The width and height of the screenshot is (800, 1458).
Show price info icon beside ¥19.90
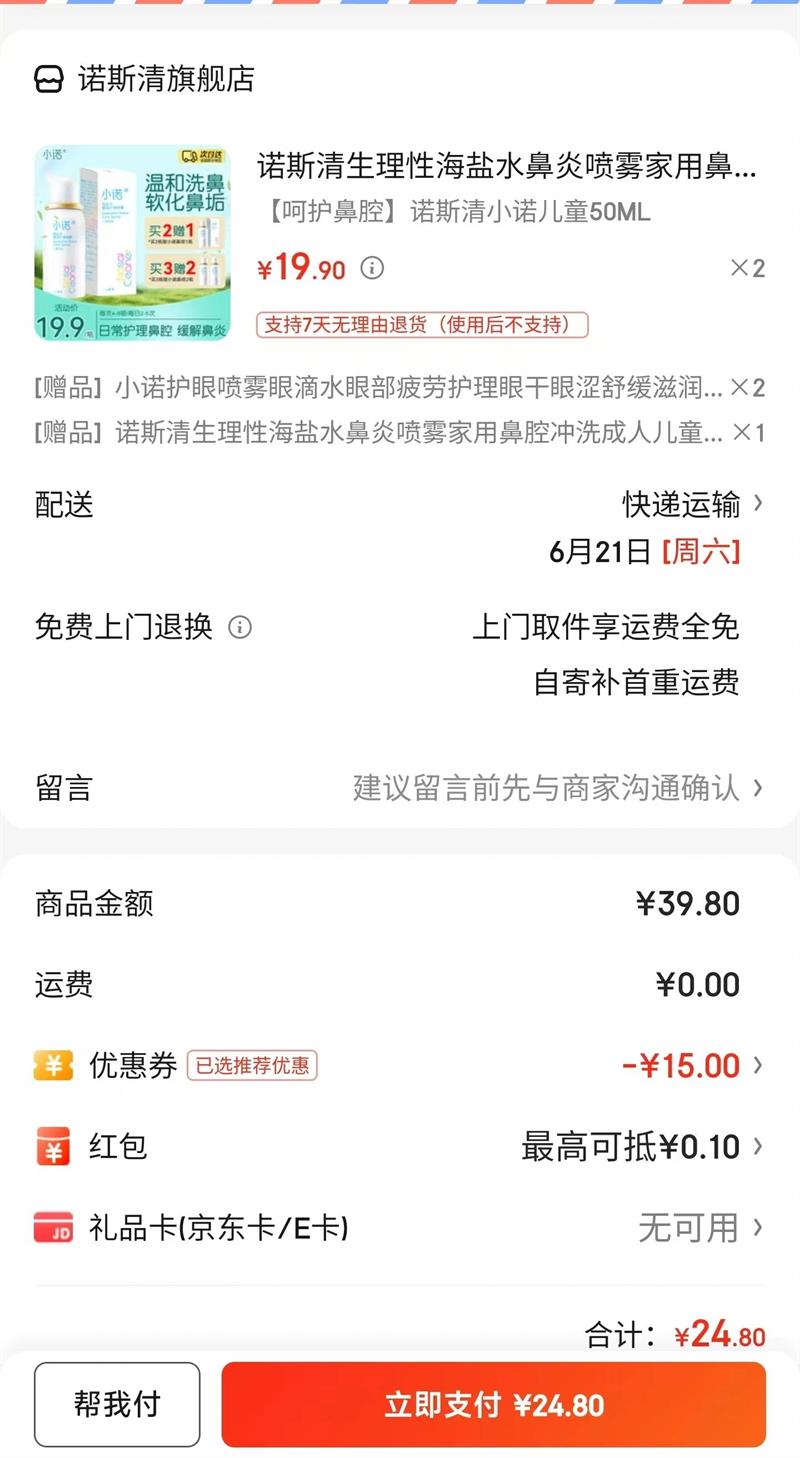(372, 268)
